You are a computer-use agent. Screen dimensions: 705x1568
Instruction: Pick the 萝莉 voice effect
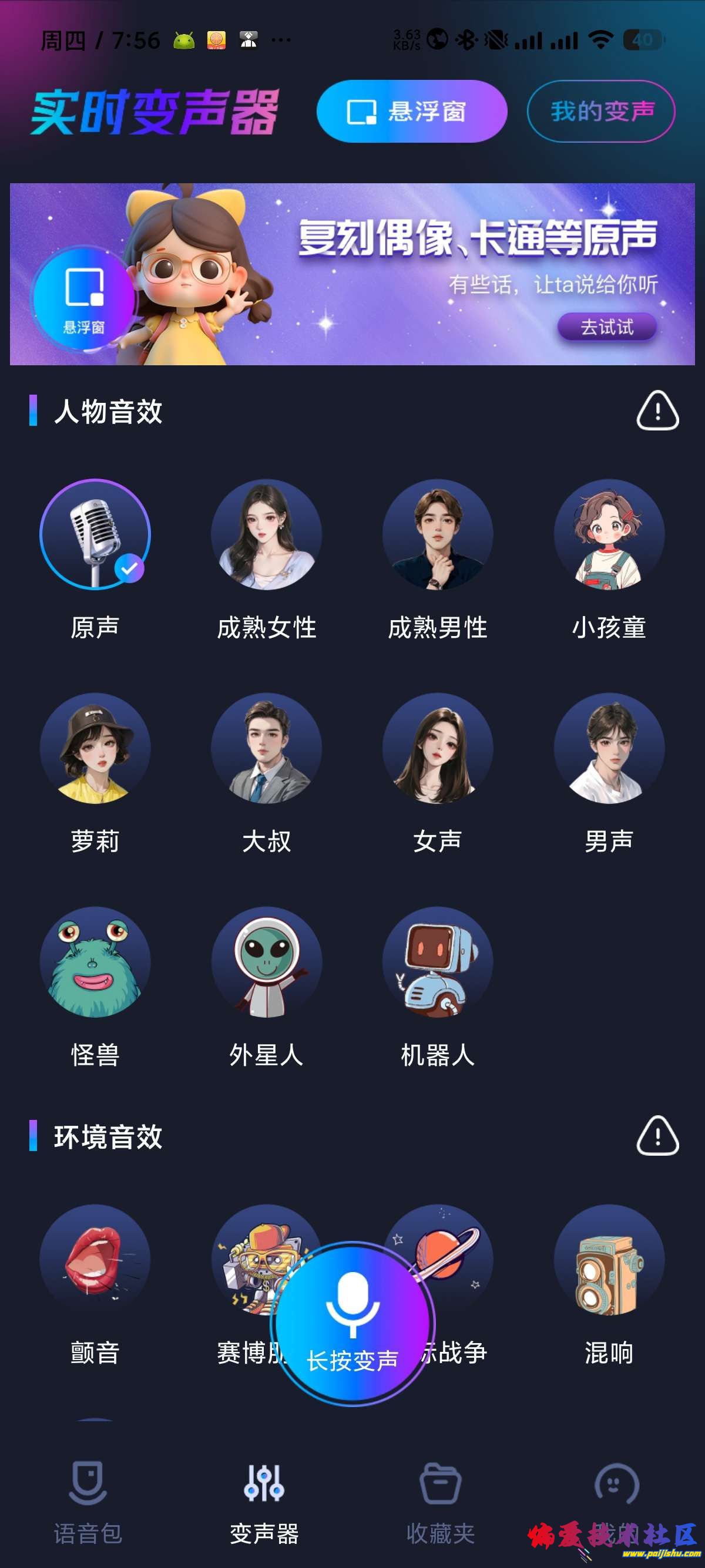pyautogui.click(x=95, y=748)
